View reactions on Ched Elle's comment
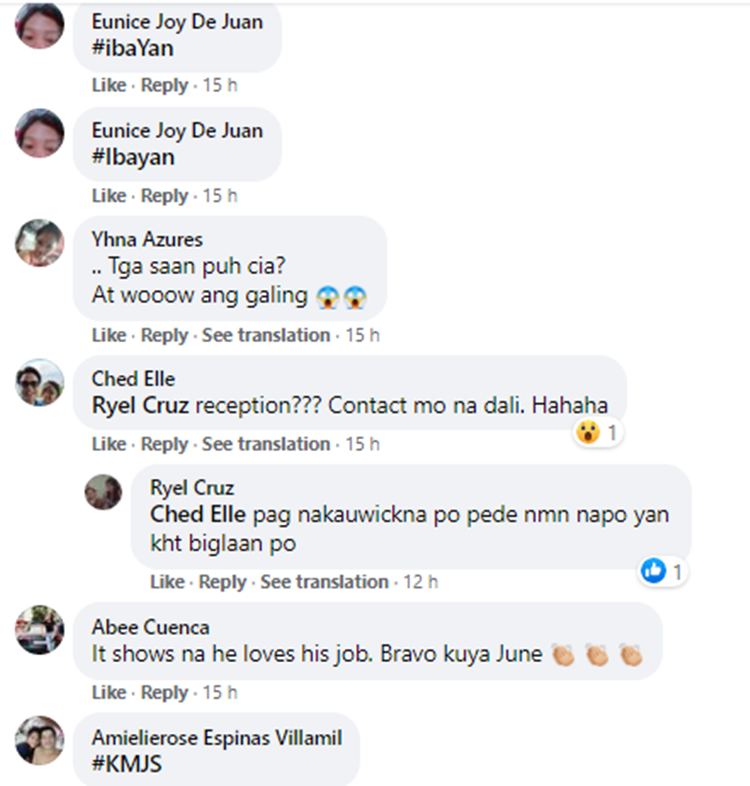Image resolution: width=750 pixels, height=786 pixels. tap(599, 433)
